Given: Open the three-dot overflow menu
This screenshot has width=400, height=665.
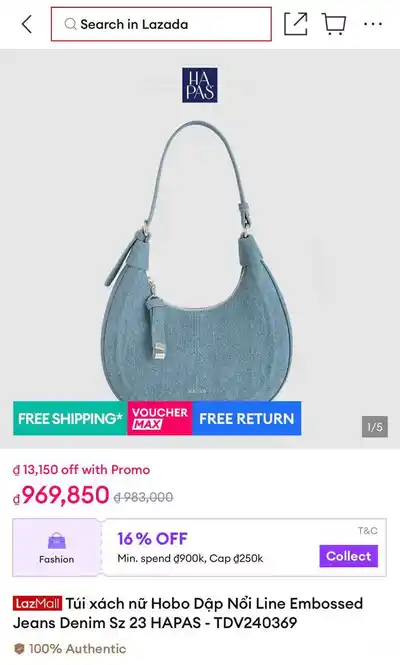Looking at the screenshot, I should [x=373, y=24].
